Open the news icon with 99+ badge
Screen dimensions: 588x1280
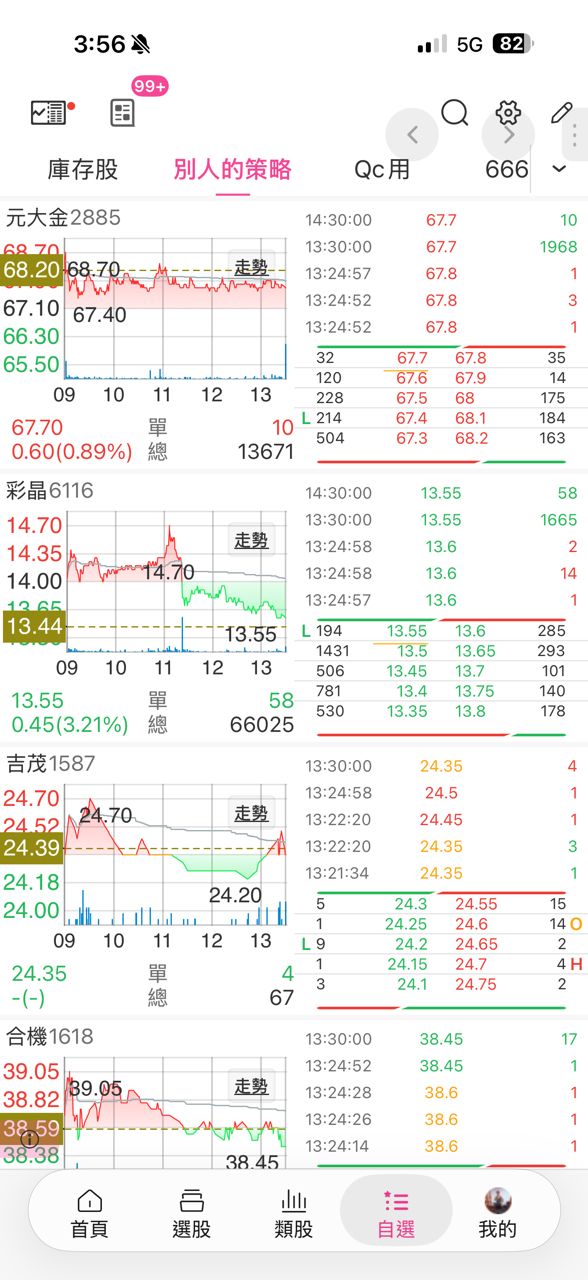[123, 113]
